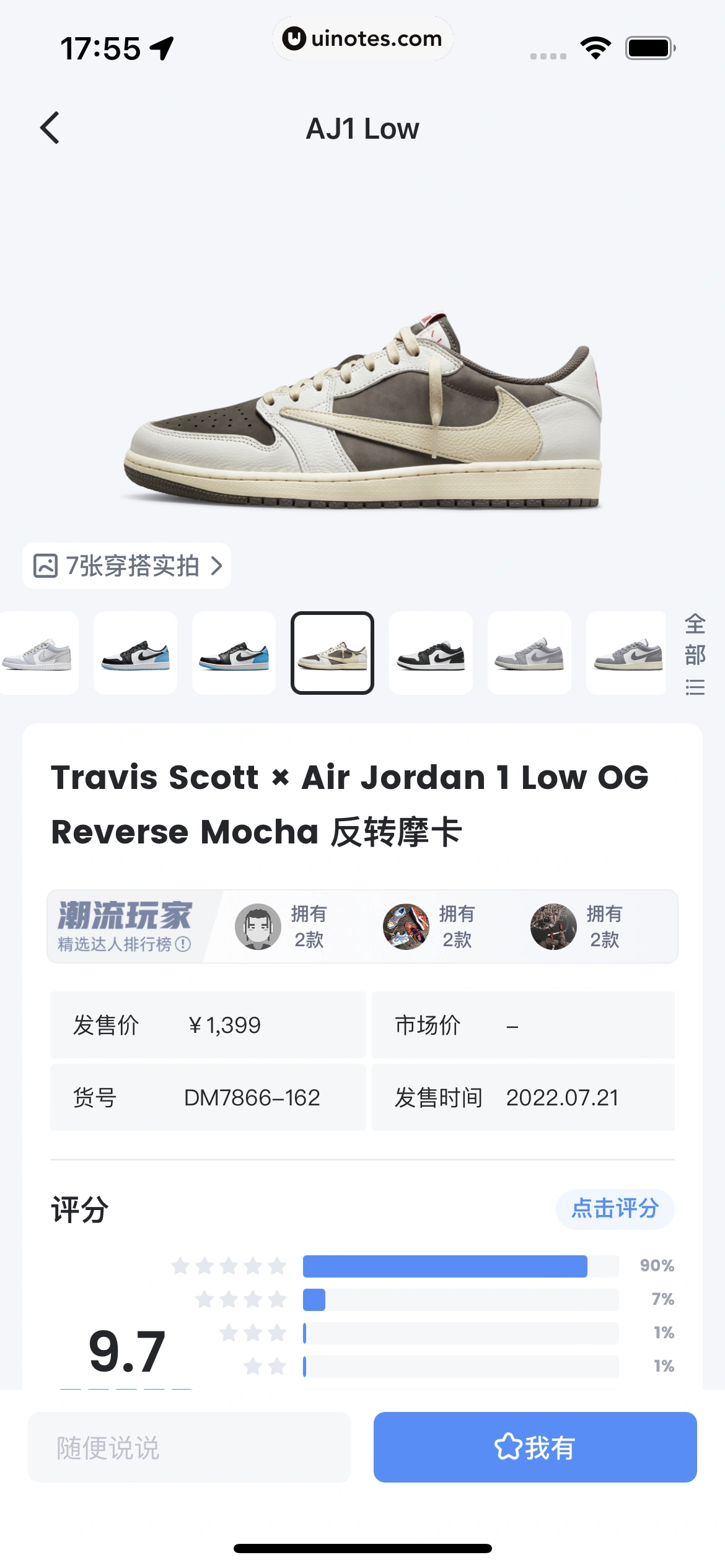
Task: Go back from the AJ1 Low page
Action: (x=50, y=128)
